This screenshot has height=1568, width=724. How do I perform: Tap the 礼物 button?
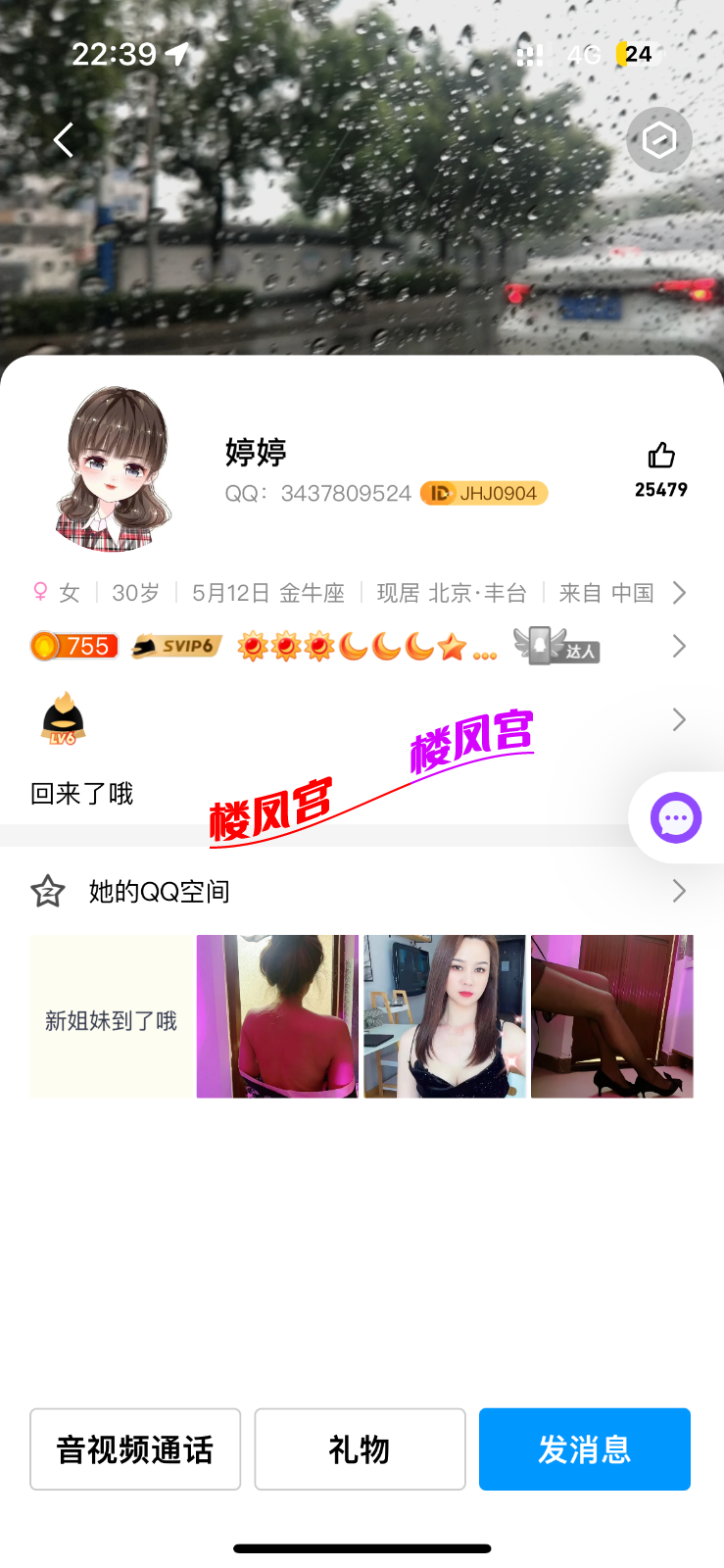360,1448
